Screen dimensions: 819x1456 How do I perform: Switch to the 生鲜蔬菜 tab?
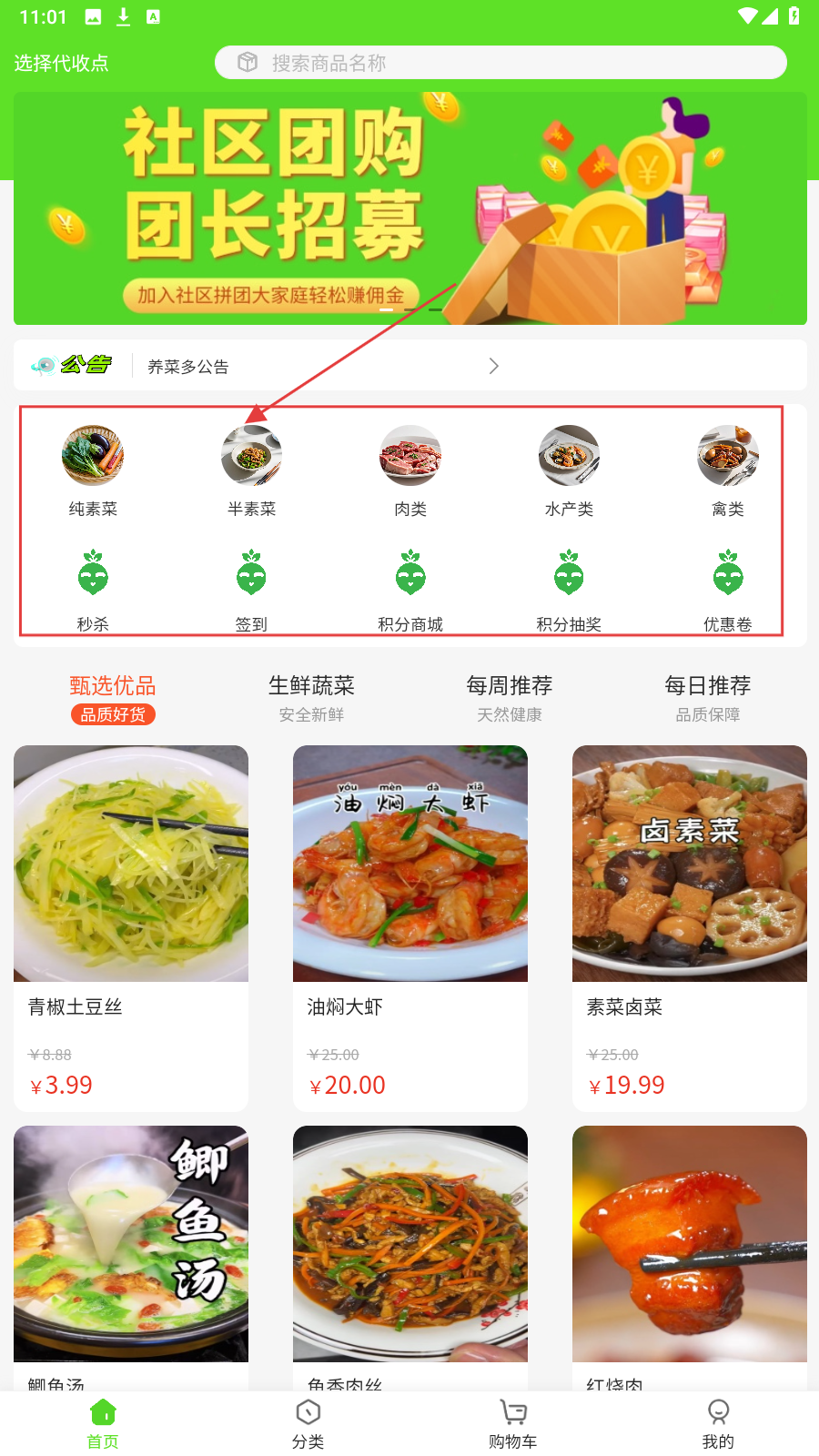[x=311, y=697]
